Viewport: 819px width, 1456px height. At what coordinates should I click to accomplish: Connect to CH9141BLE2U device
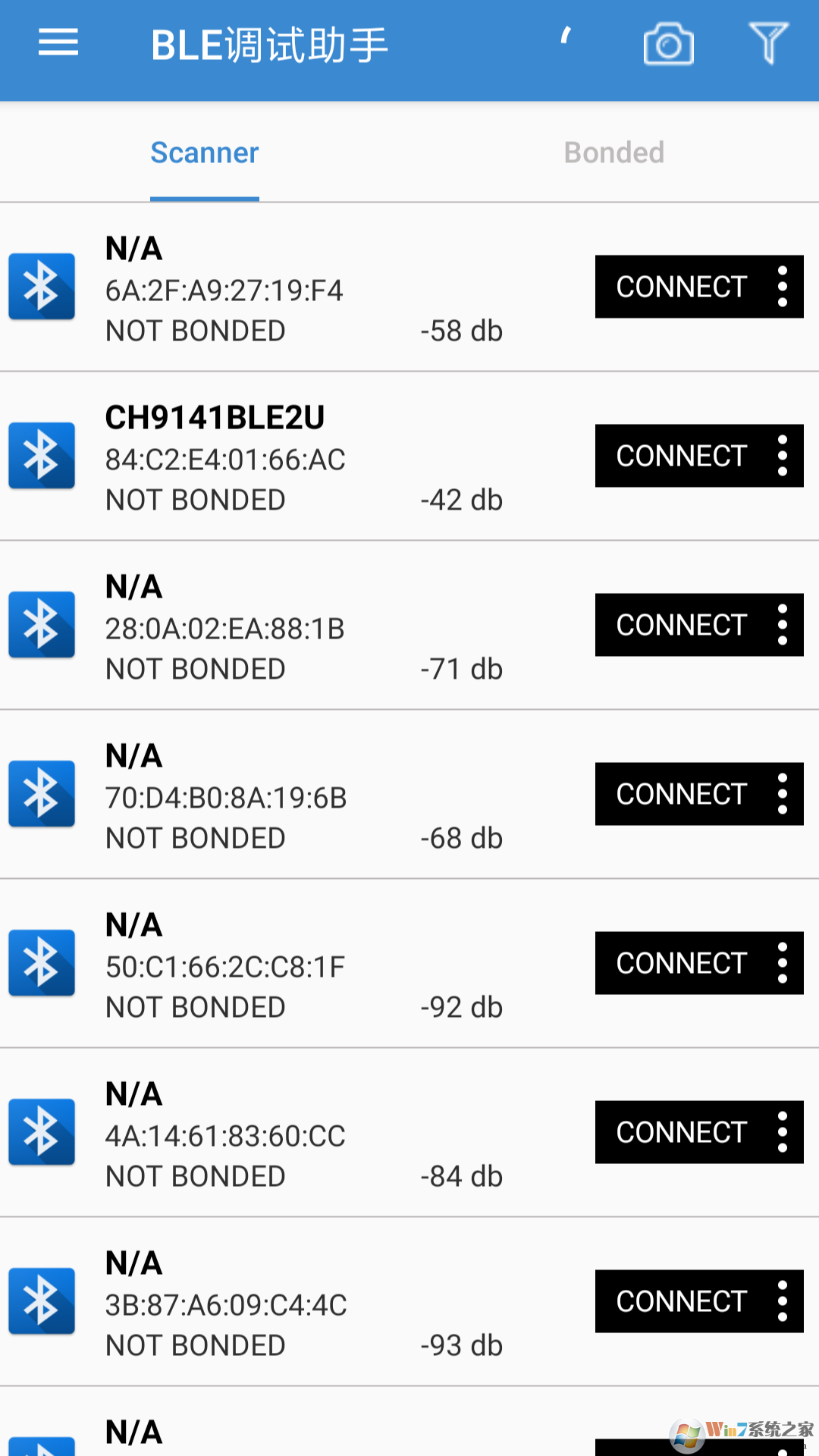(681, 456)
